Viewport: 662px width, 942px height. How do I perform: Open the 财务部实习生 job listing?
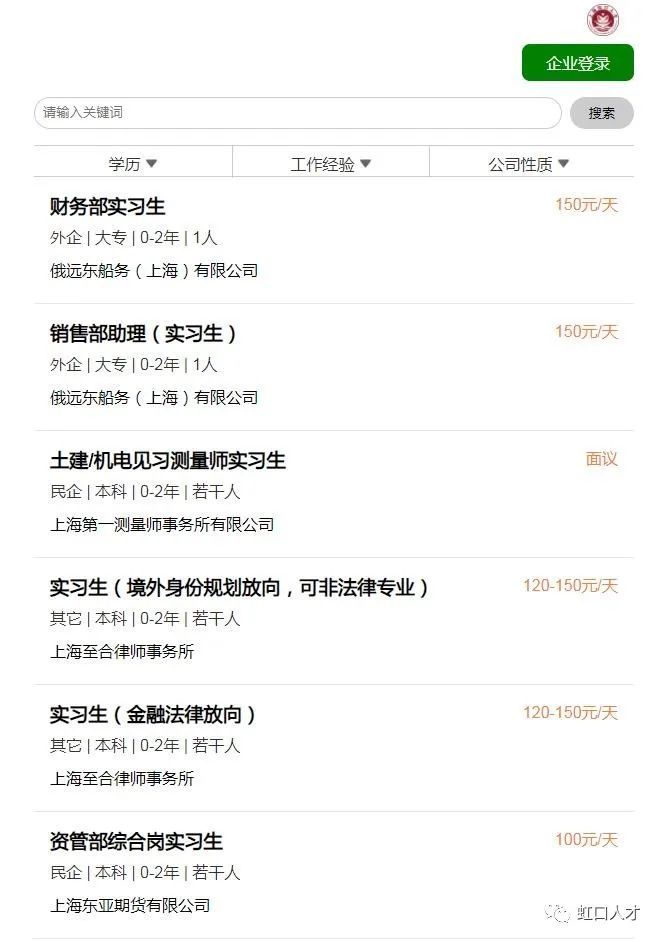pos(108,207)
